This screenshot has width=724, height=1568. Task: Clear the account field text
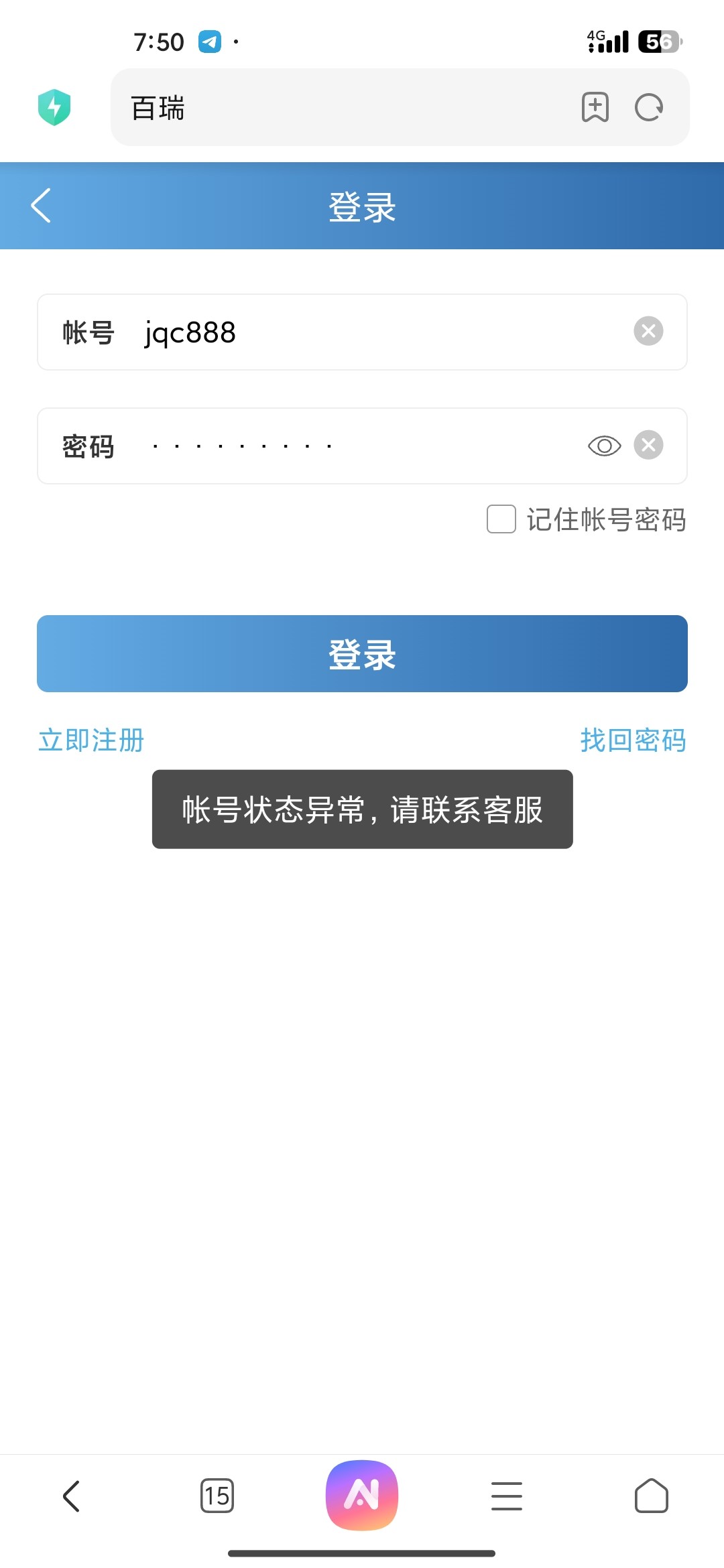648,331
